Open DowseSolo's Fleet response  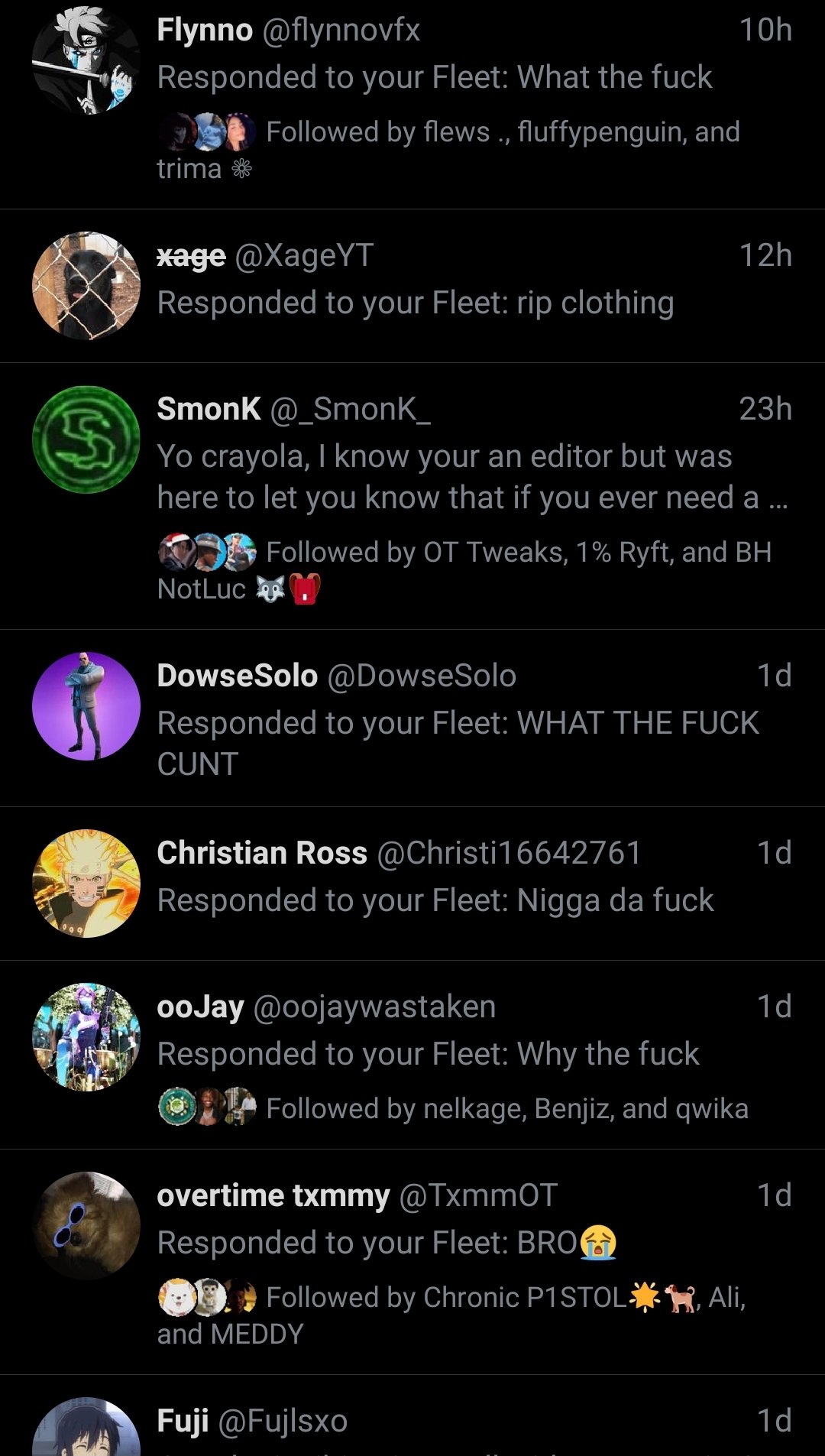tap(474, 722)
